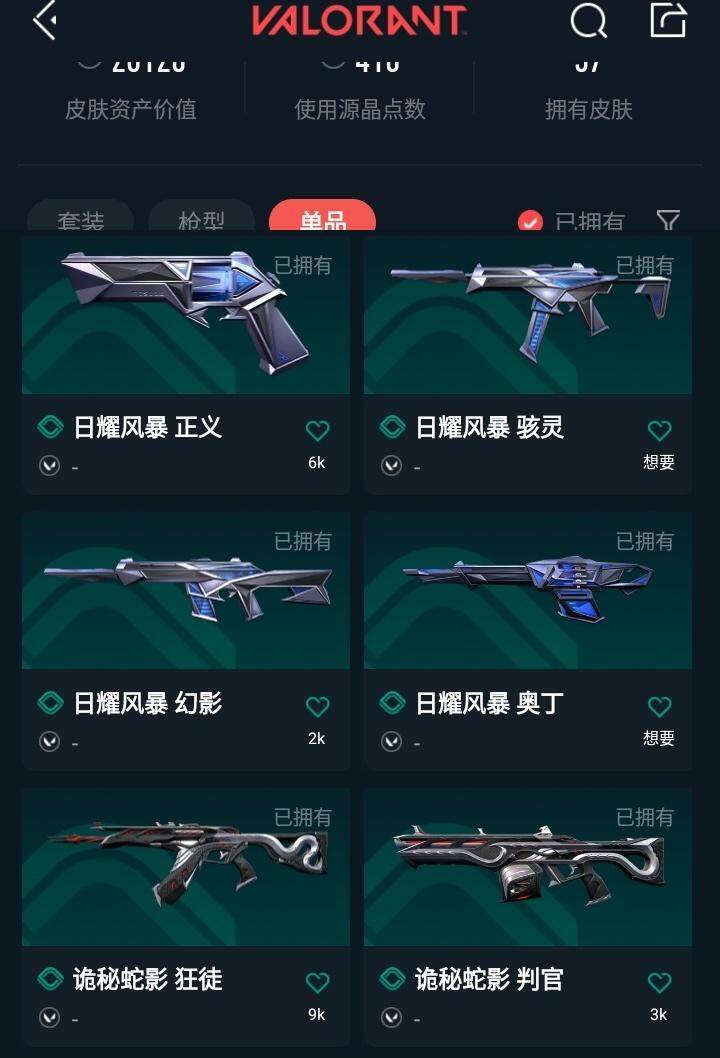Open the 日耀风暴 正义 skin card

point(185,320)
